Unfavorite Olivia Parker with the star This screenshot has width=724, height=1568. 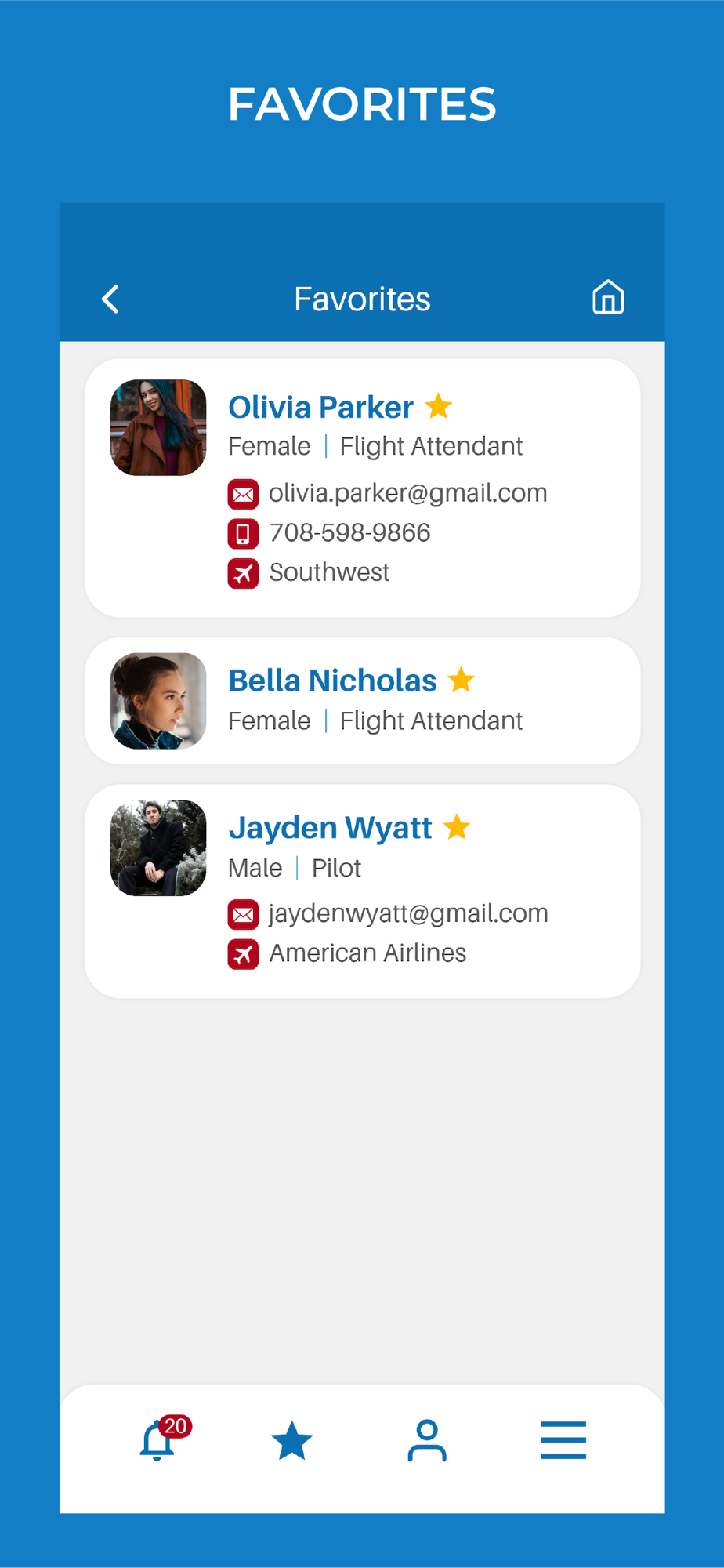coord(439,406)
